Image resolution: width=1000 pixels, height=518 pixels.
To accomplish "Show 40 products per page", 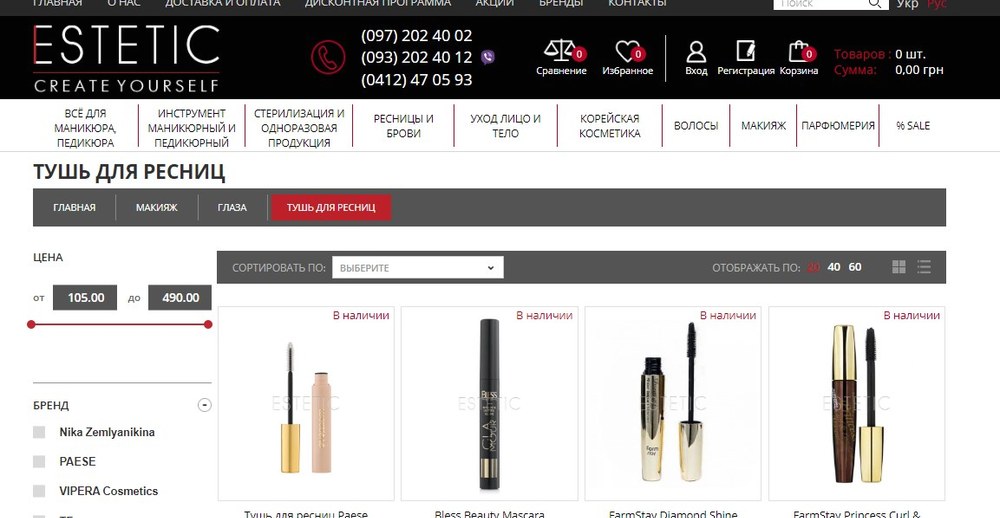I will tap(834, 267).
